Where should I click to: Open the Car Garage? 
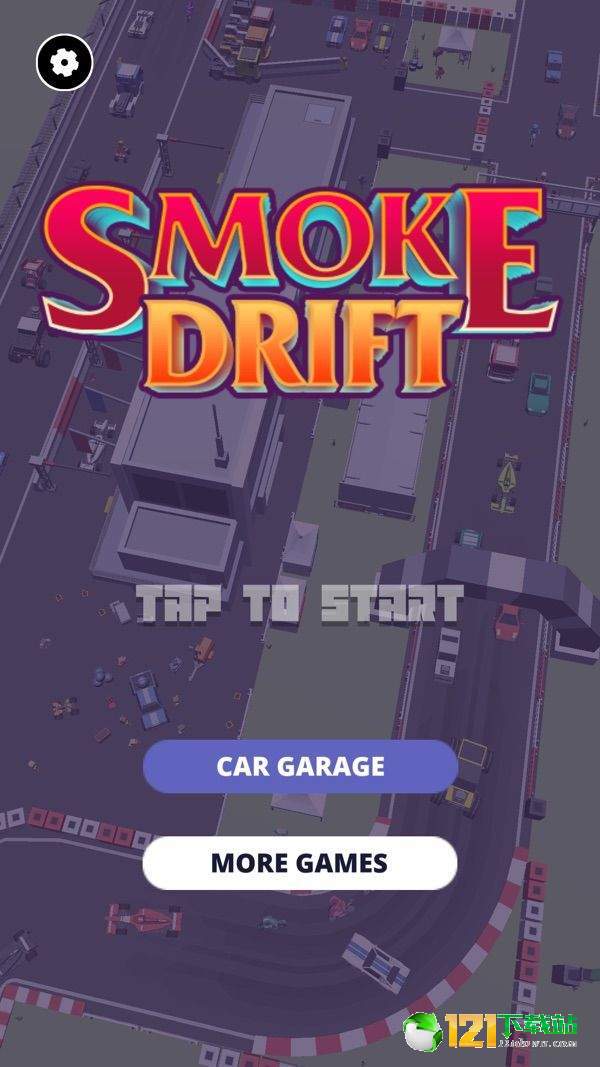tap(300, 767)
